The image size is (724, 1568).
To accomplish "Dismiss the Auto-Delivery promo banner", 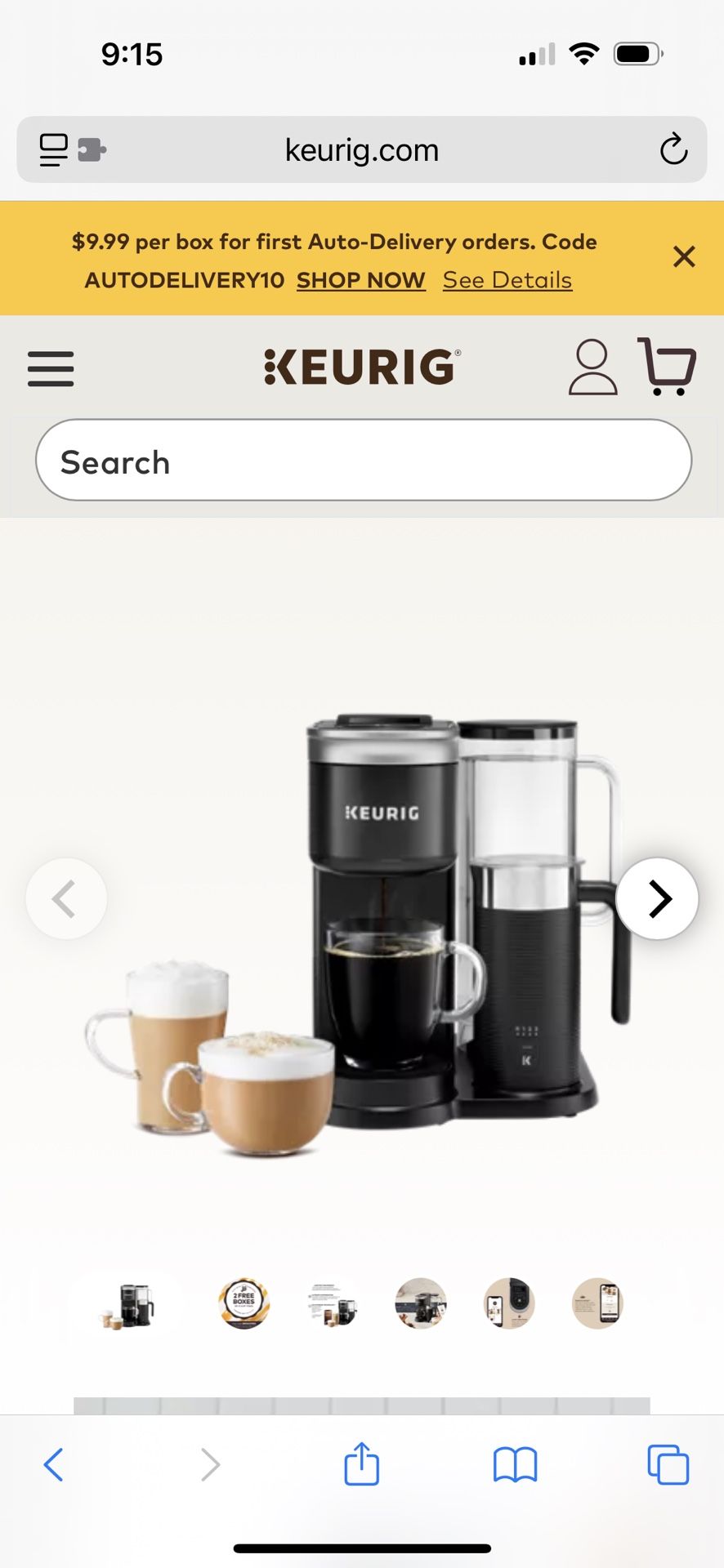I will pos(684,256).
